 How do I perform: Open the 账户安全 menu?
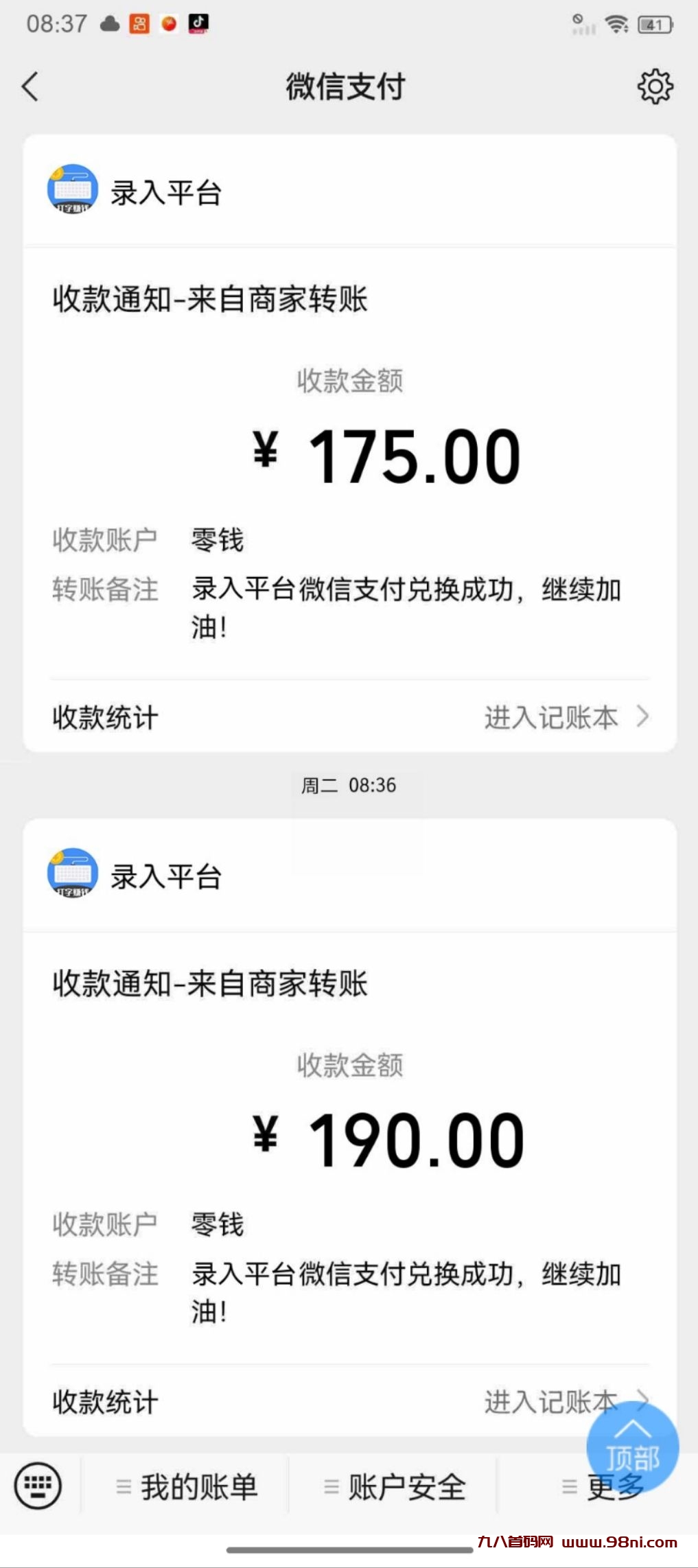[395, 1487]
